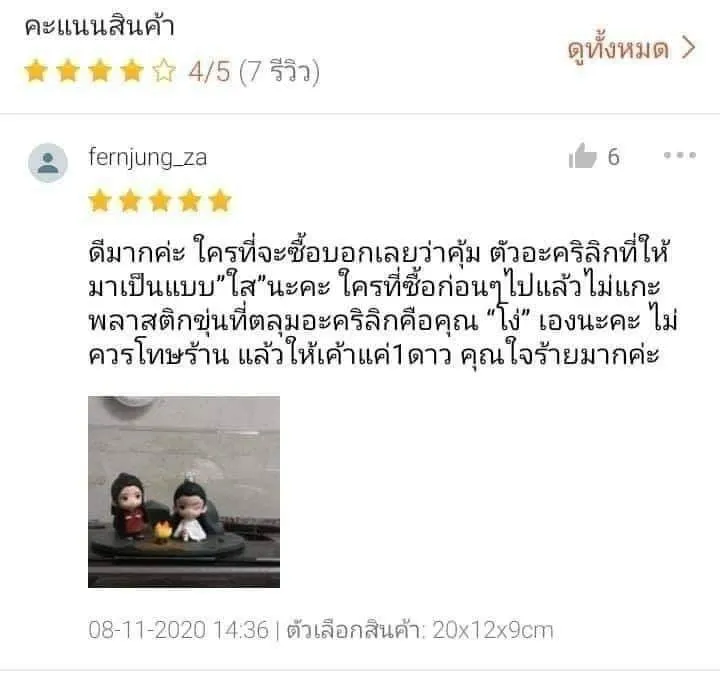Like fernjung_za's review
The width and height of the screenshot is (720, 677).
pos(582,157)
